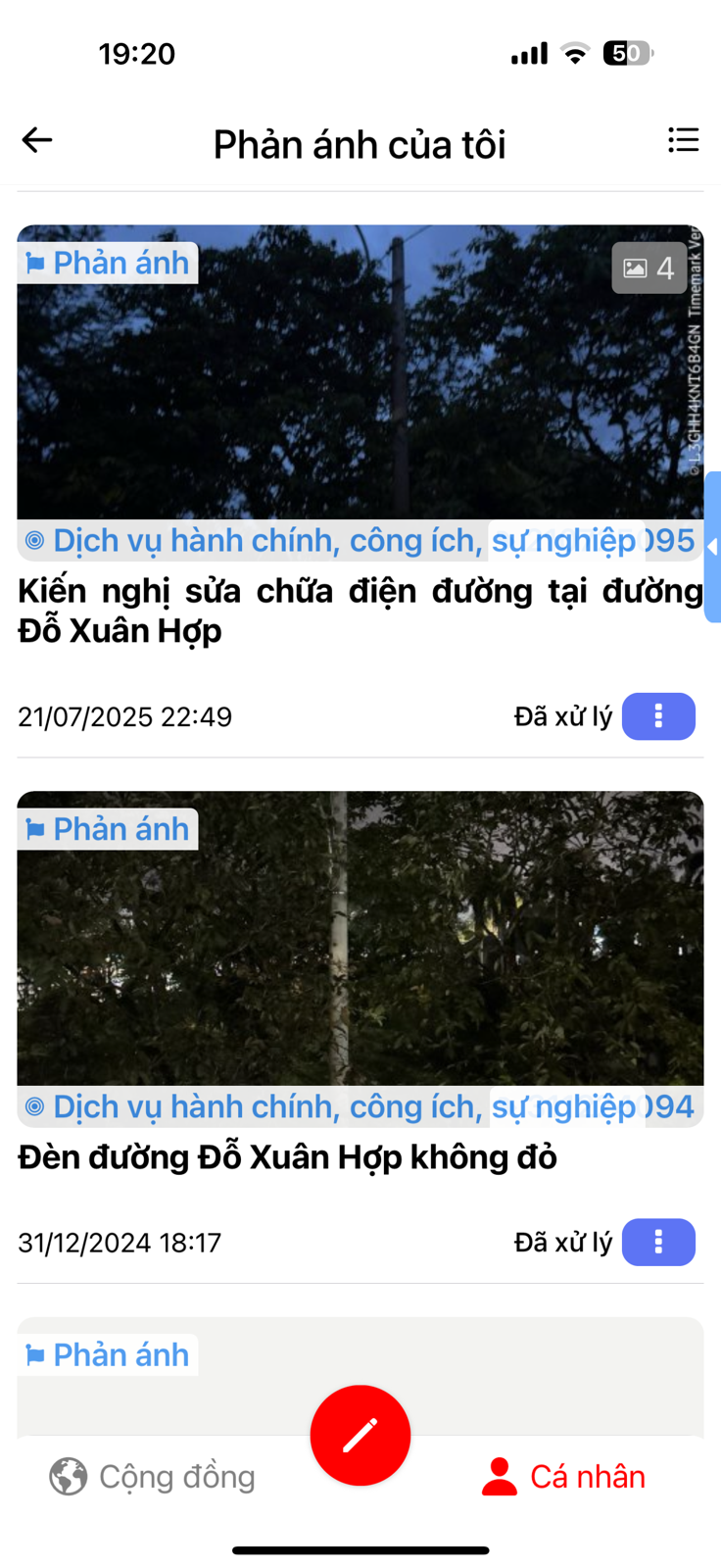Go back using the top-left arrow
721x1568 pixels.
click(37, 140)
